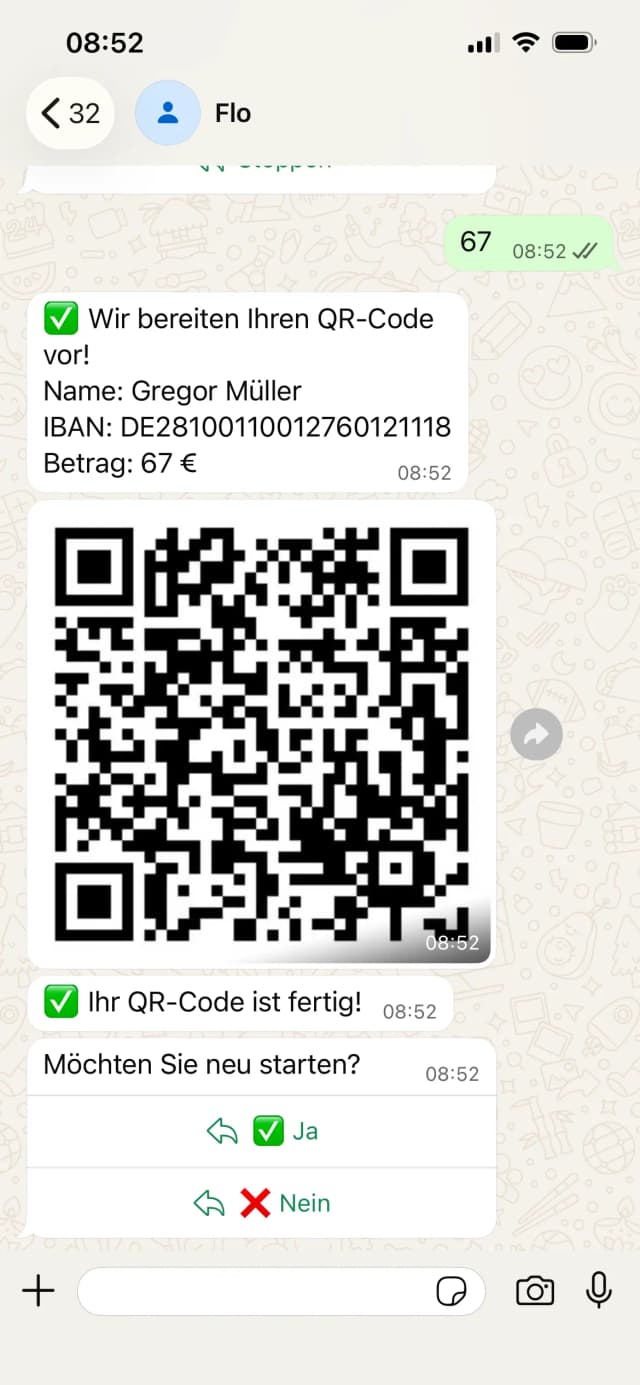Reply with the Nein button
640x1385 pixels.
click(x=261, y=1203)
